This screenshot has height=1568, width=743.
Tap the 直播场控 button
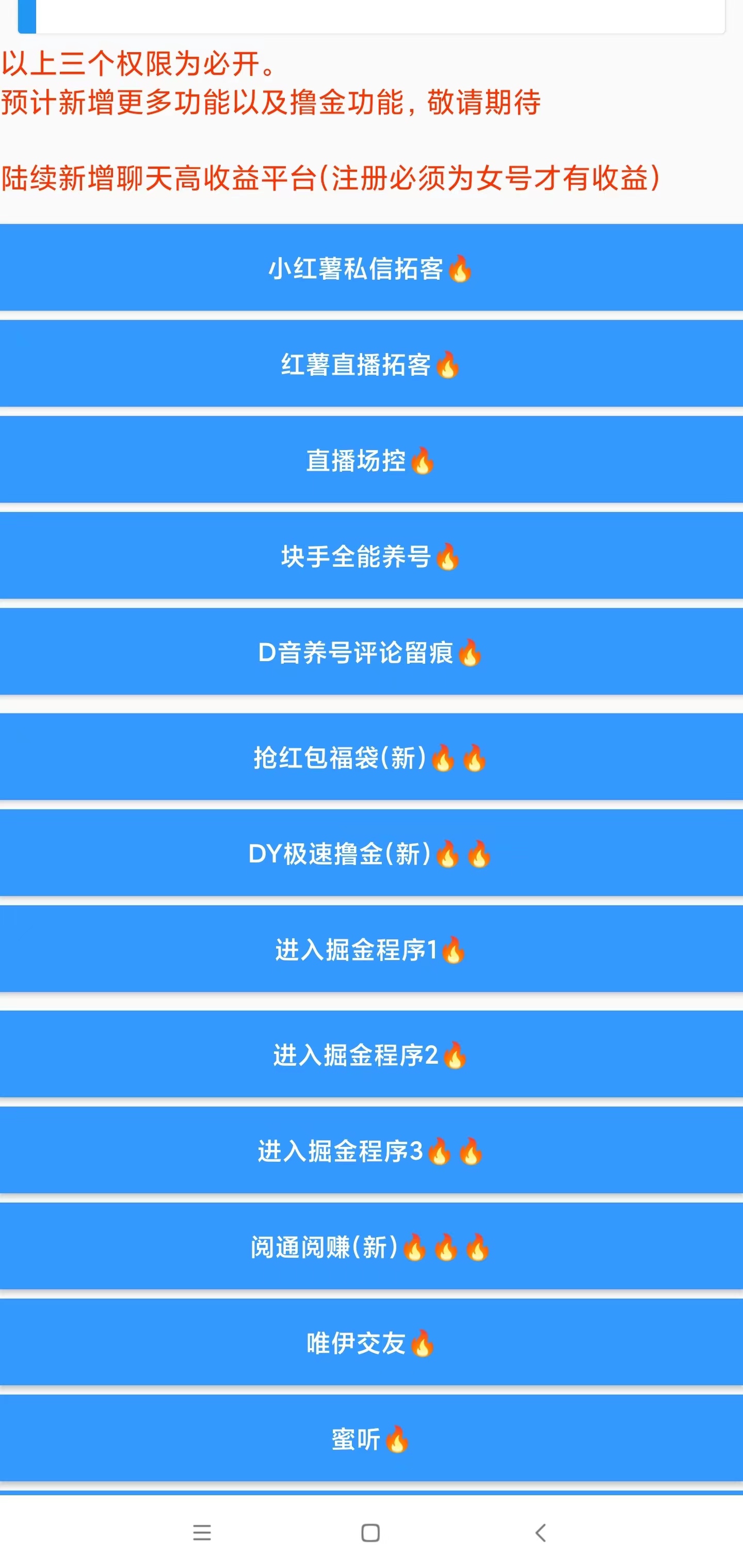tap(371, 460)
